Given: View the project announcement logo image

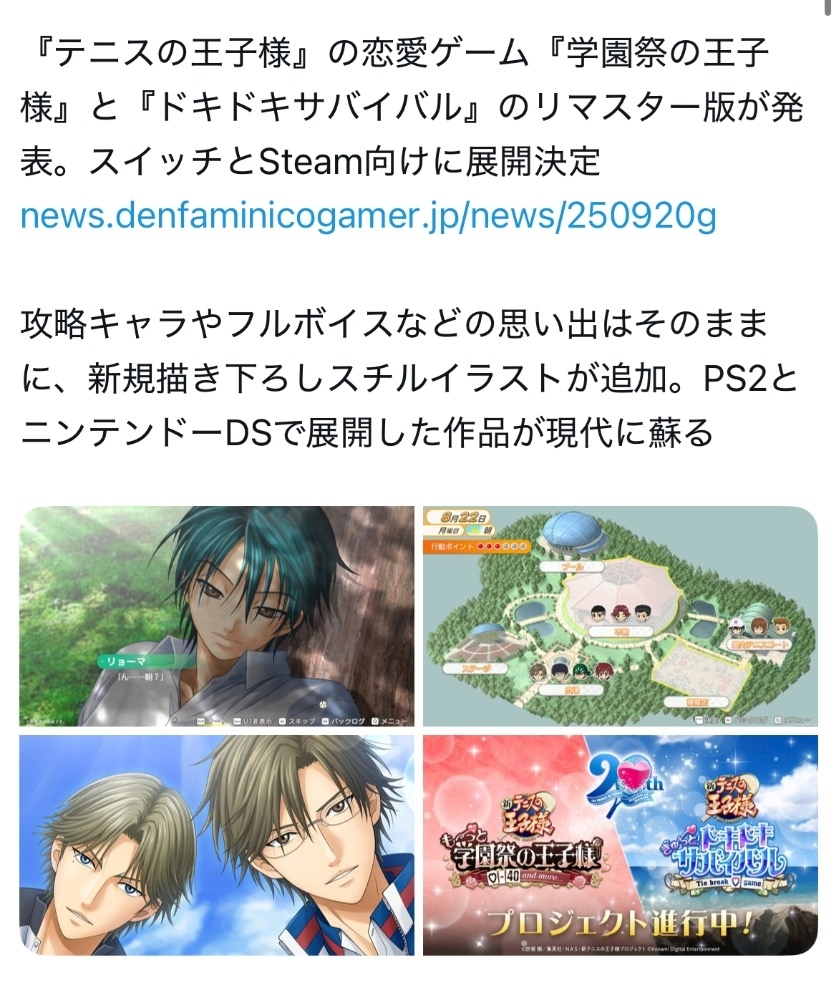Looking at the screenshot, I should (620, 845).
